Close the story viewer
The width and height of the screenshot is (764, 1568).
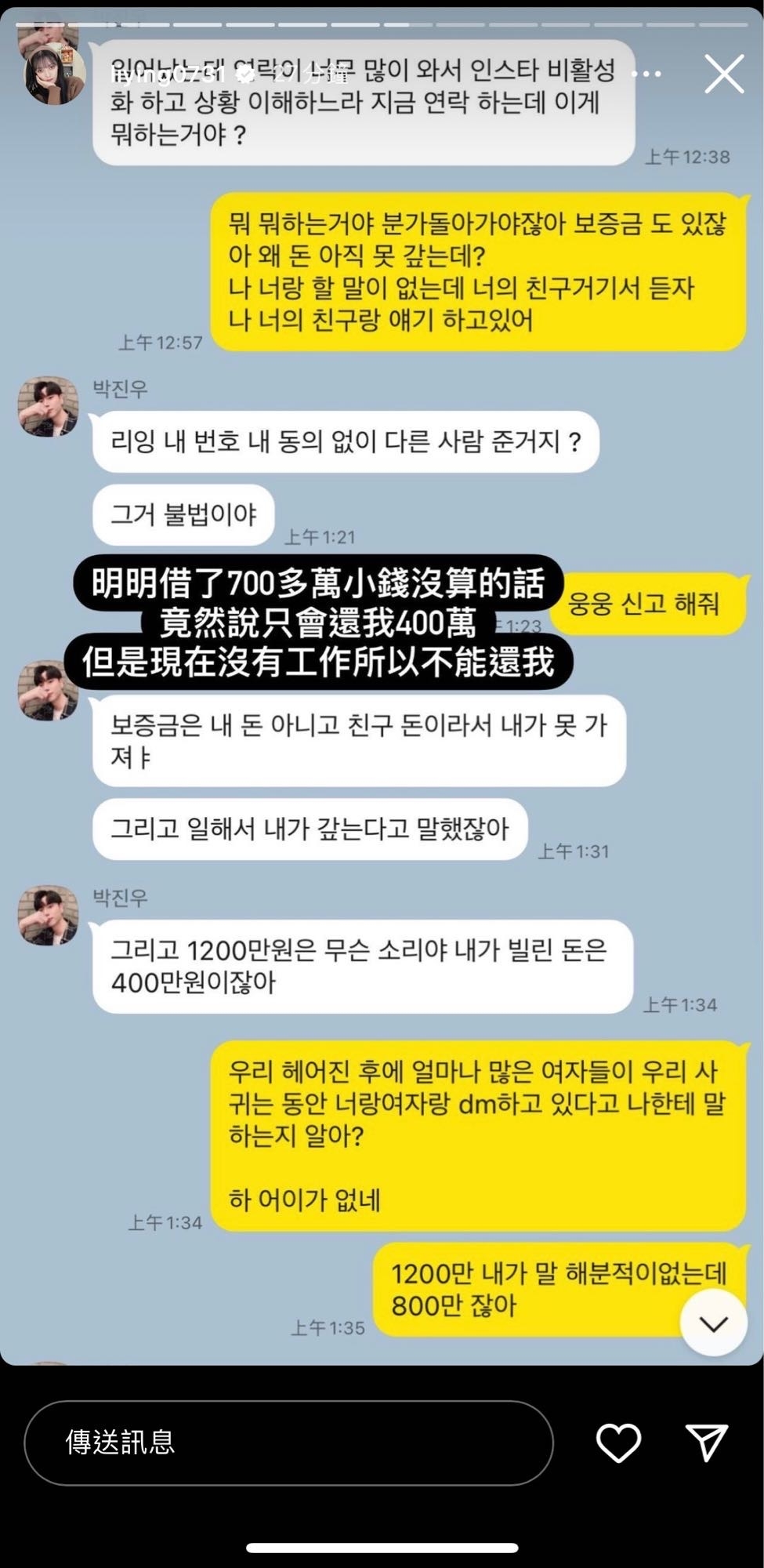(724, 75)
